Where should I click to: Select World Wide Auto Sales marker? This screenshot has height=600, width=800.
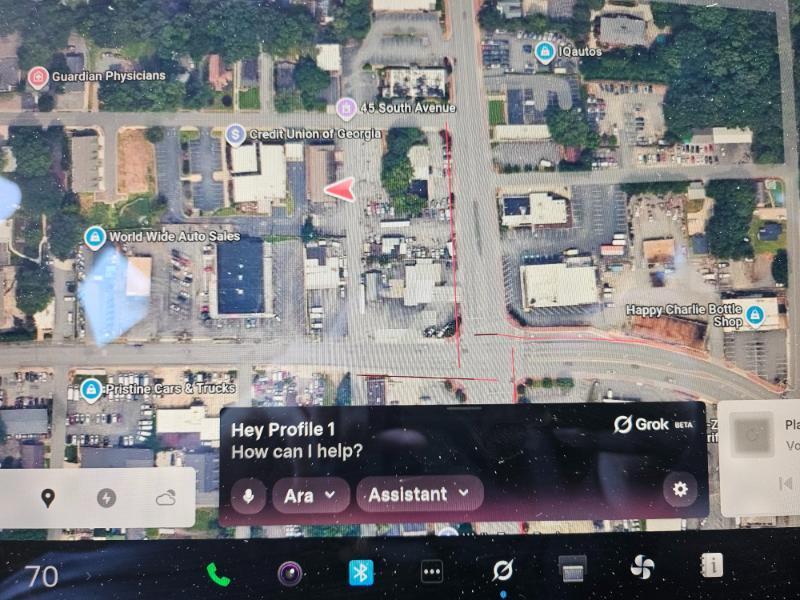pyautogui.click(x=95, y=237)
